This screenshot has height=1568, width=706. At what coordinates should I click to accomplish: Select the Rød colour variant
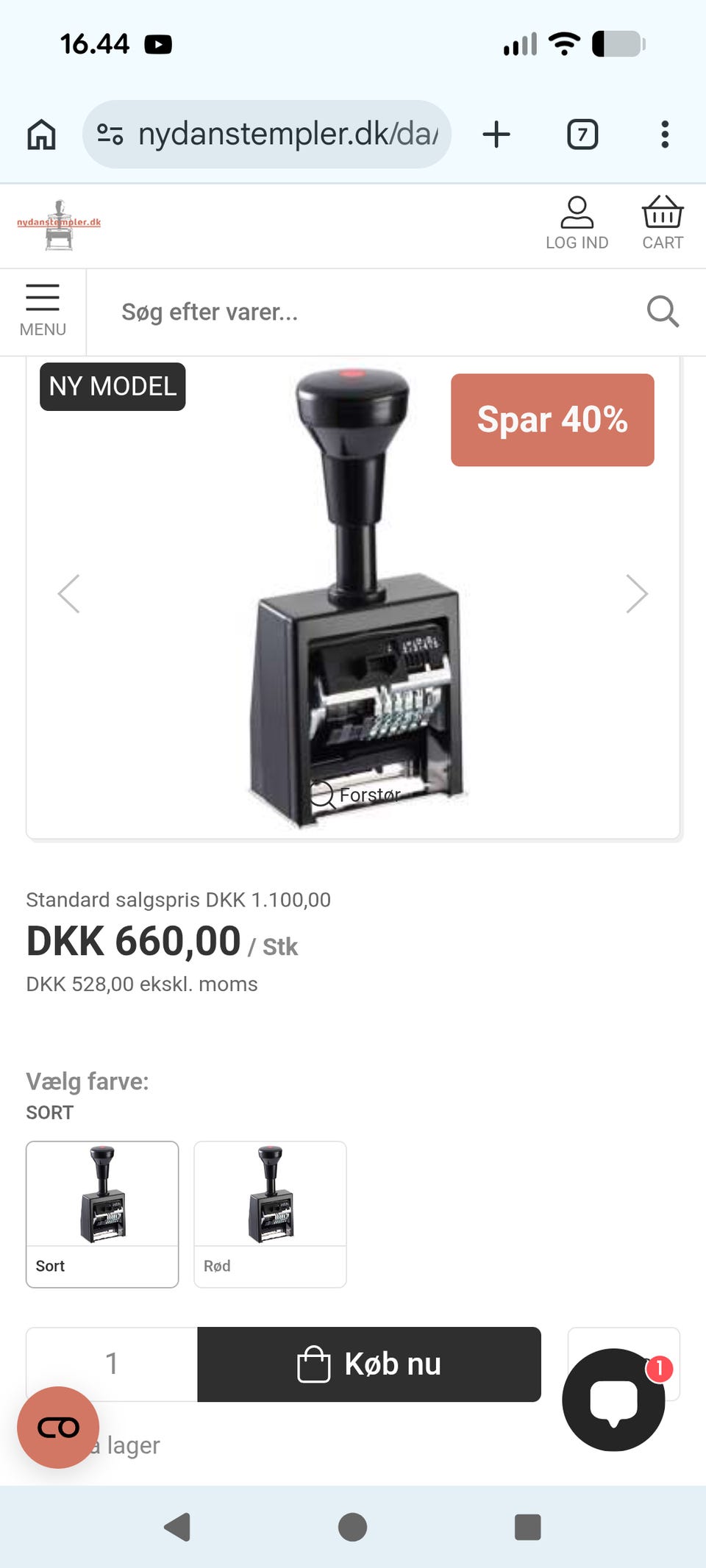point(270,1214)
